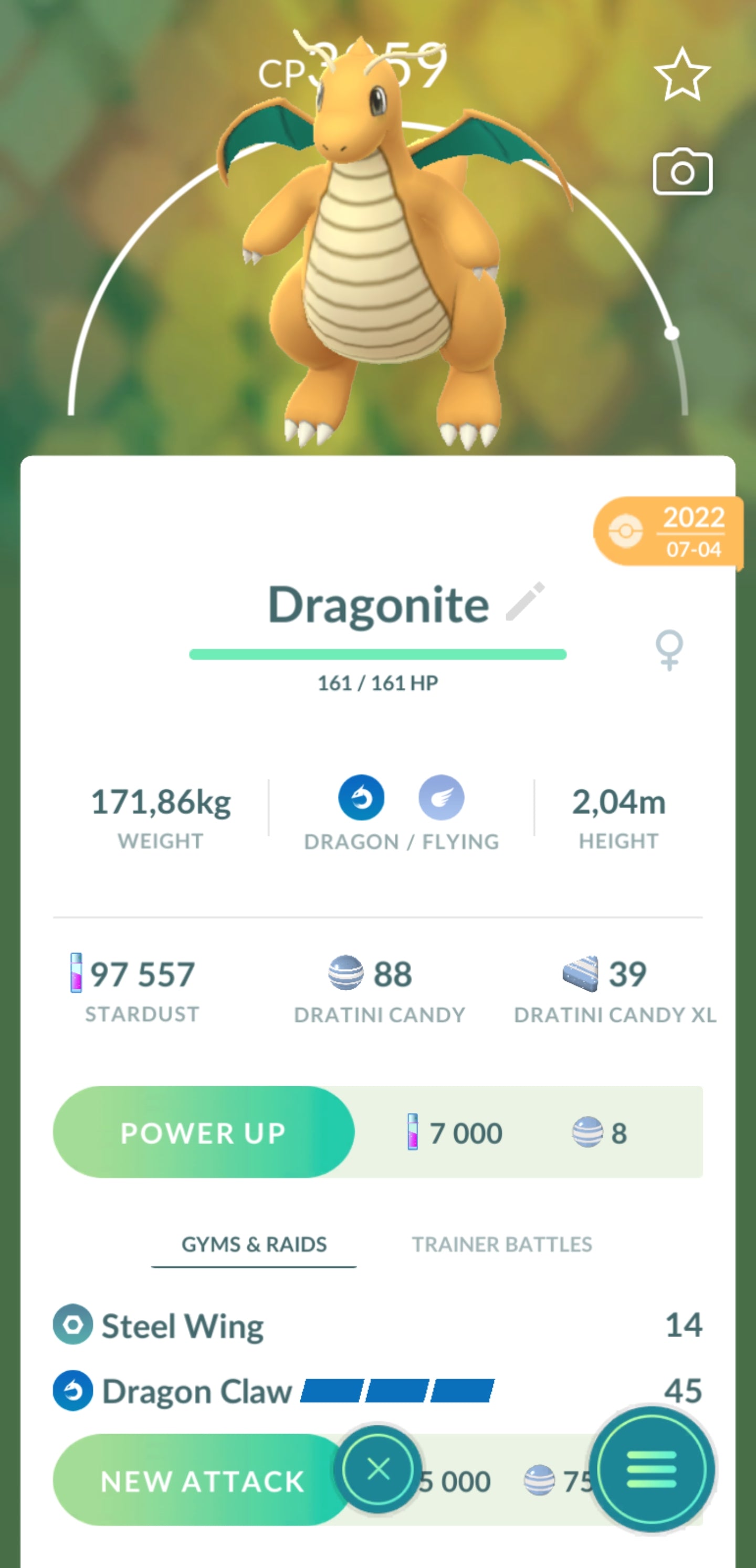Mark Dragonite as a favorite

[x=681, y=75]
